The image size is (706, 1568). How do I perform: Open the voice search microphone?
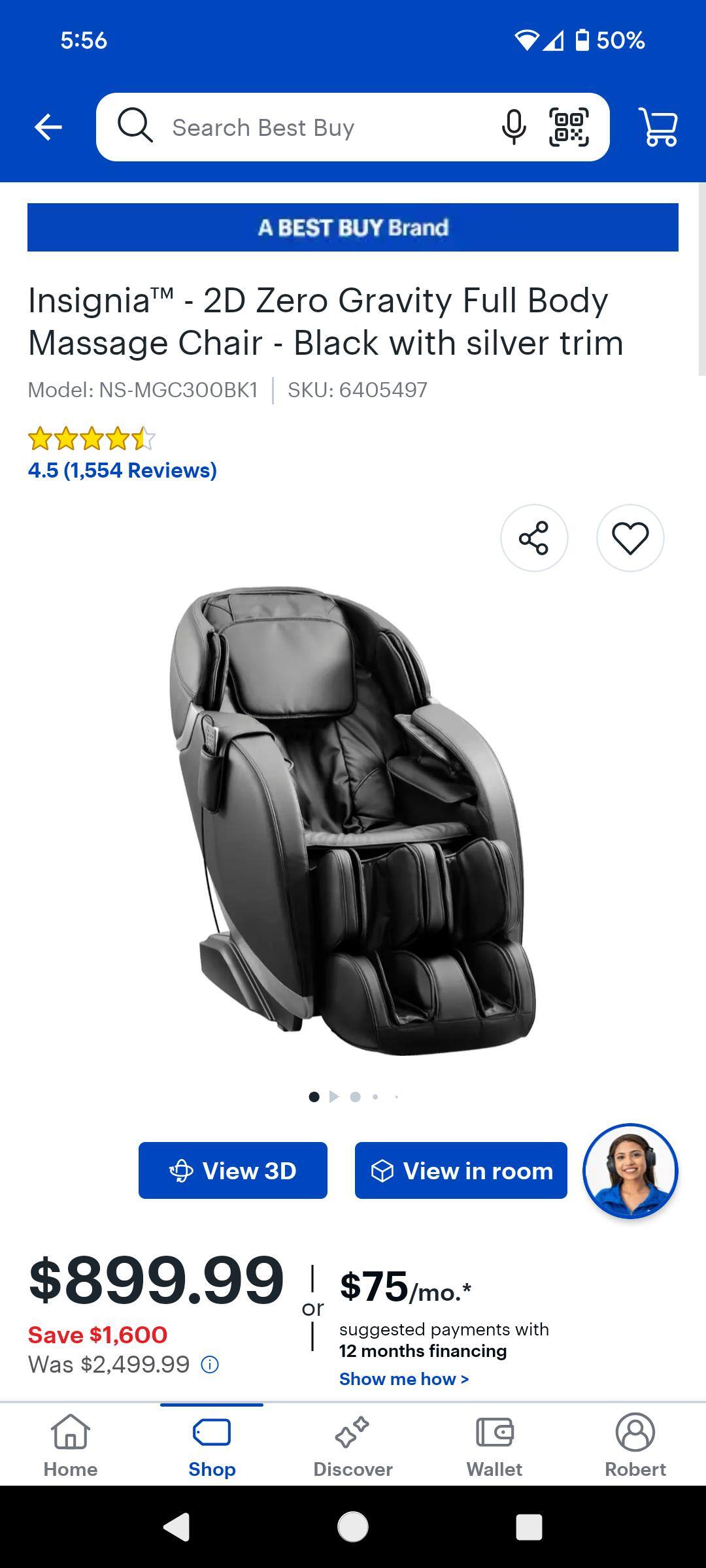pyautogui.click(x=513, y=127)
